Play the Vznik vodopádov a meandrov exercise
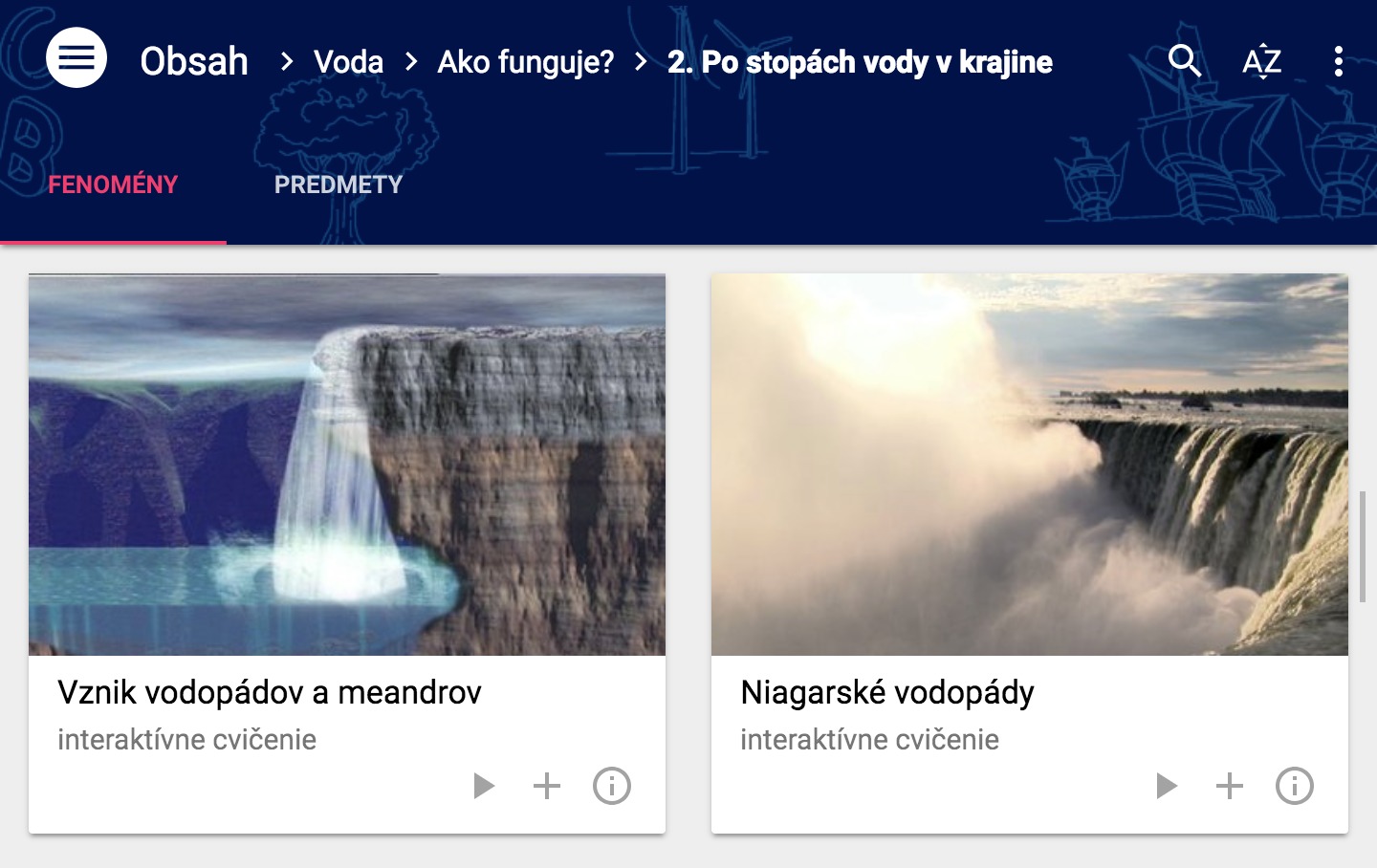The height and width of the screenshot is (868, 1377). [484, 786]
